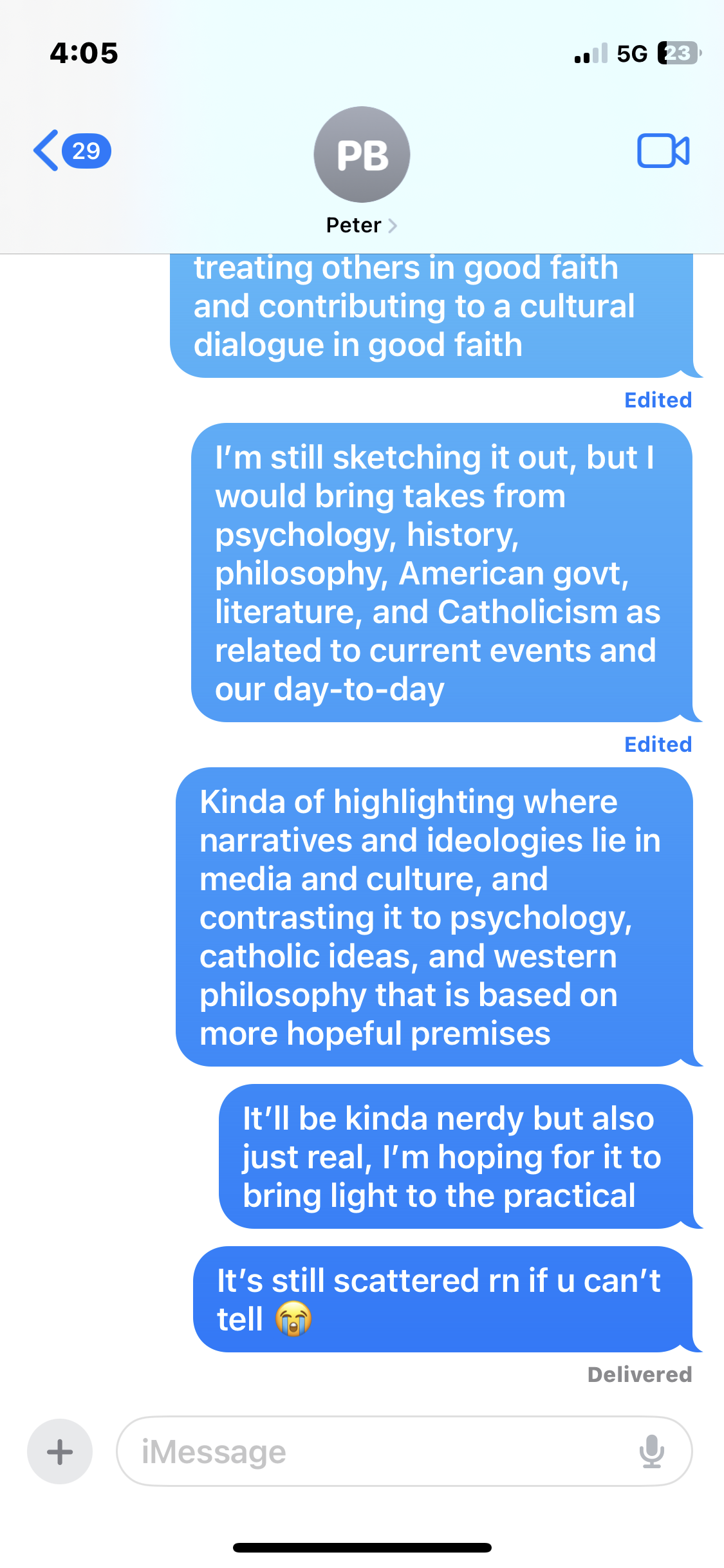Screen dimensions: 724x1568
Task: Open the plus attachments menu
Action: point(60,1451)
